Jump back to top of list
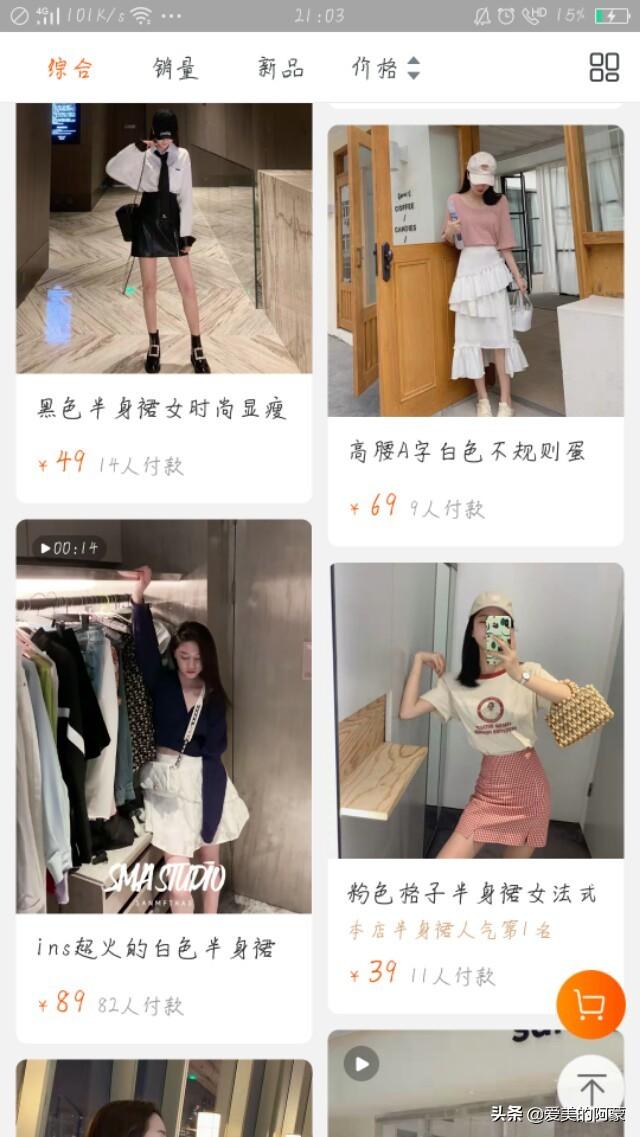640x1137 pixels. (590, 1088)
